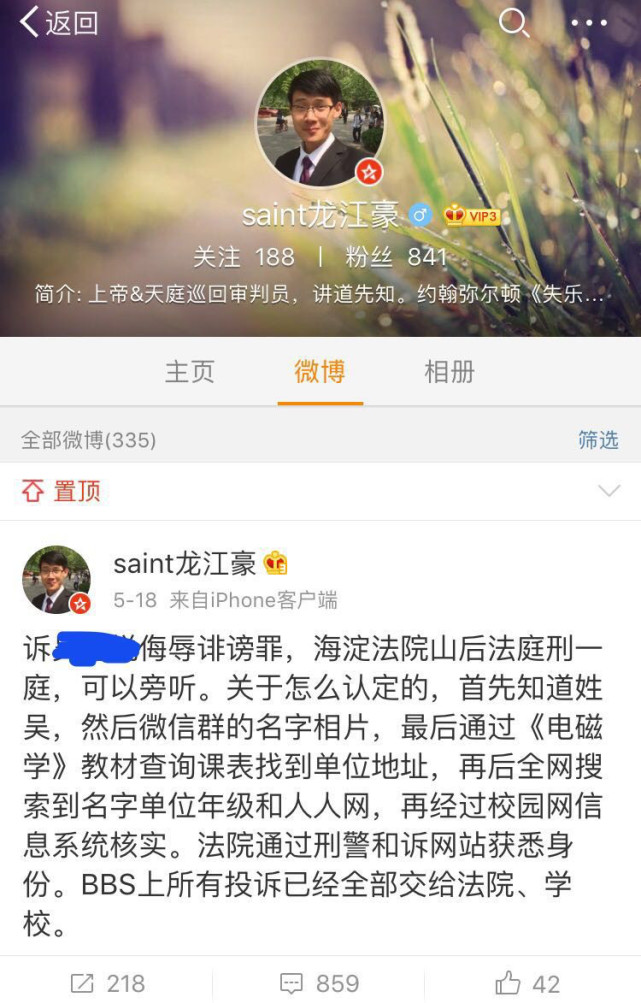The width and height of the screenshot is (641, 1003).
Task: Open the search magnifier icon
Action: pyautogui.click(x=513, y=22)
